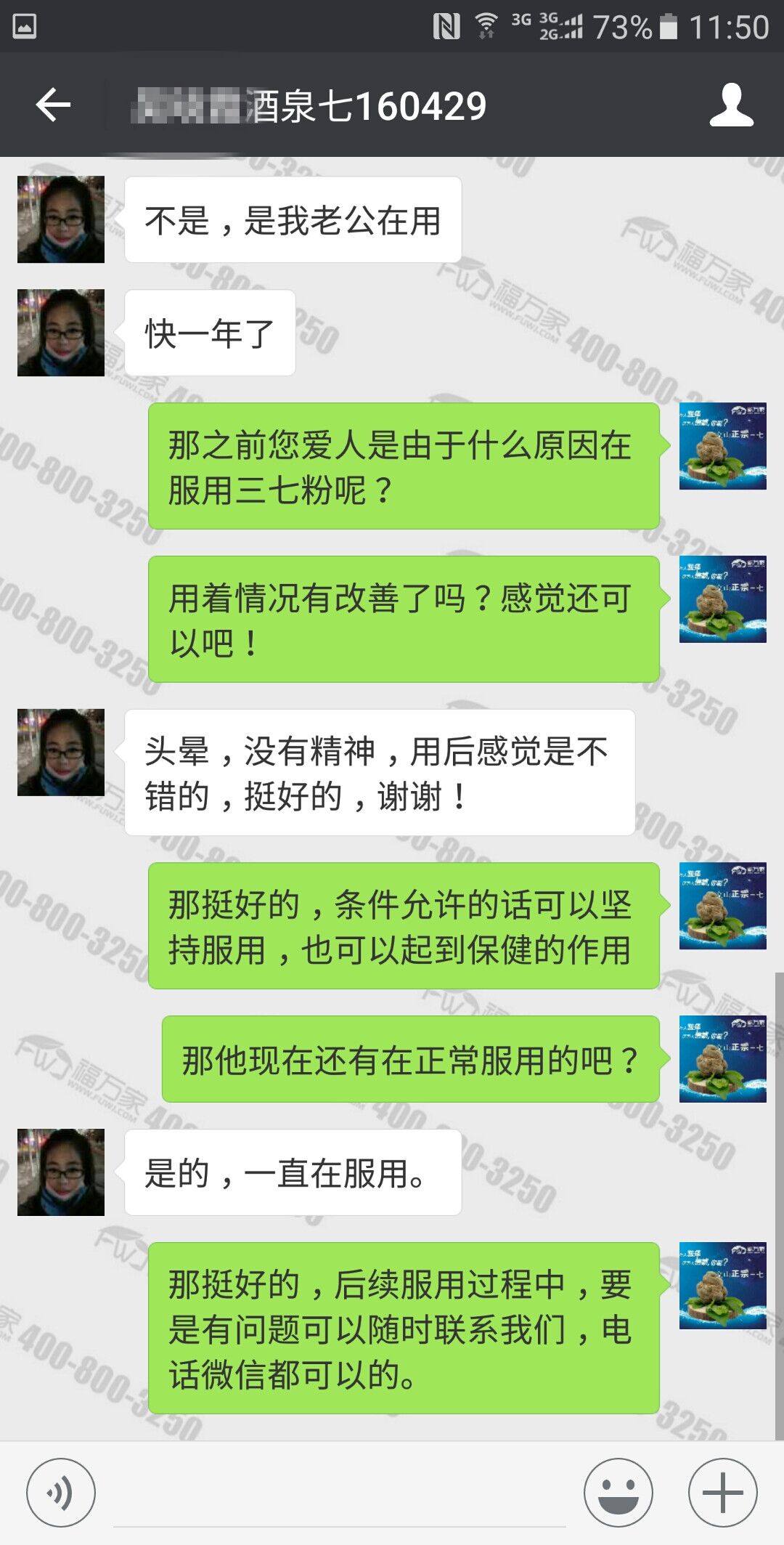
Task: Switch to voice message input
Action: pos(60,1493)
